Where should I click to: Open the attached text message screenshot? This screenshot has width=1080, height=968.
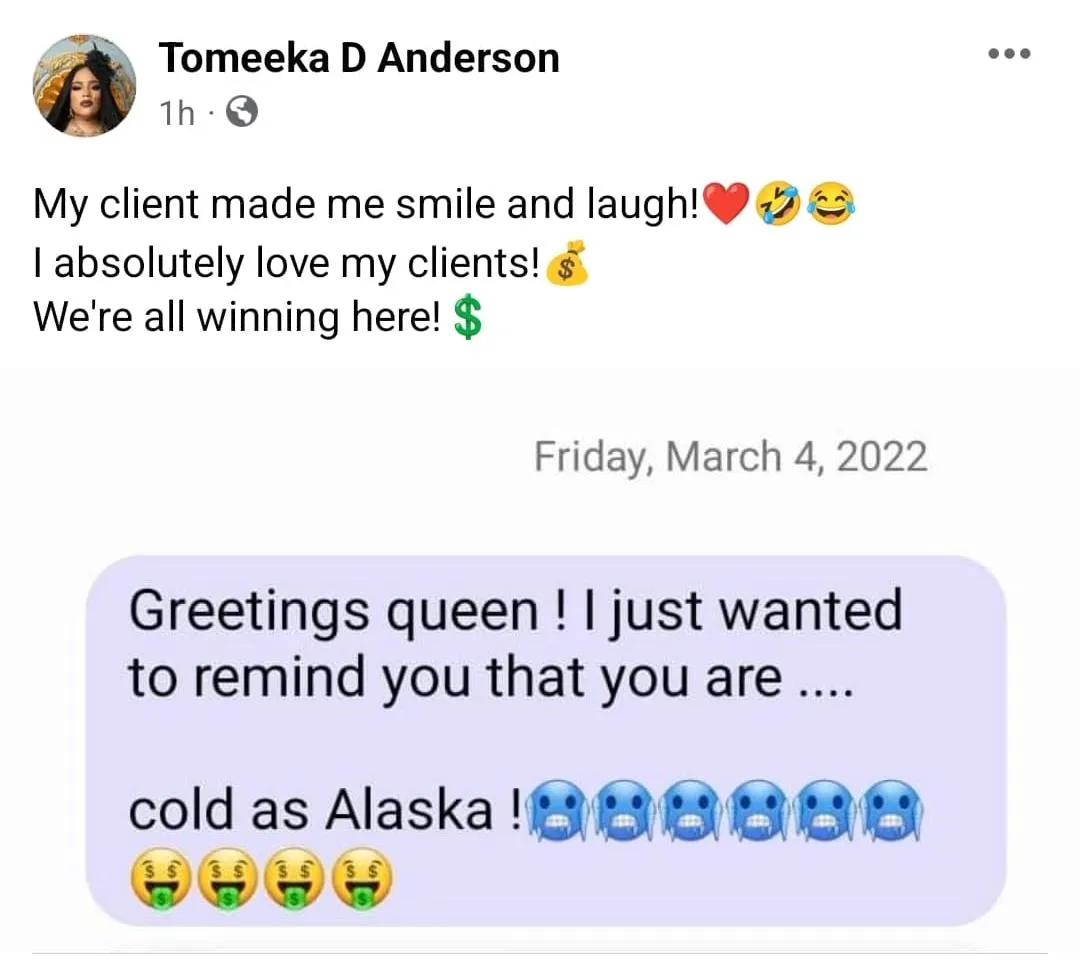pyautogui.click(x=540, y=657)
